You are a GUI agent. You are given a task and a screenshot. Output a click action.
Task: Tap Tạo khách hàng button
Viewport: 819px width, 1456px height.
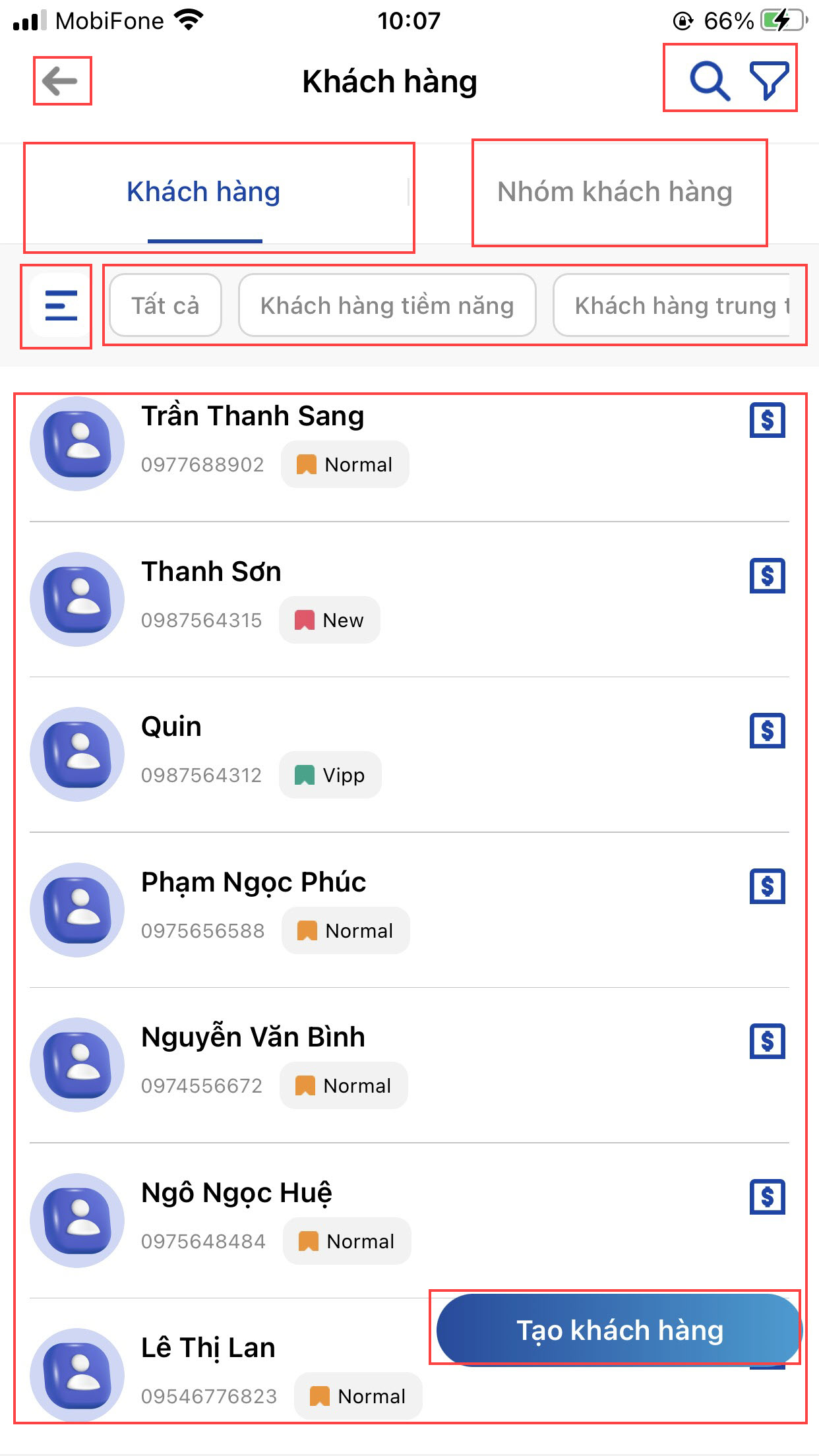coord(619,1330)
